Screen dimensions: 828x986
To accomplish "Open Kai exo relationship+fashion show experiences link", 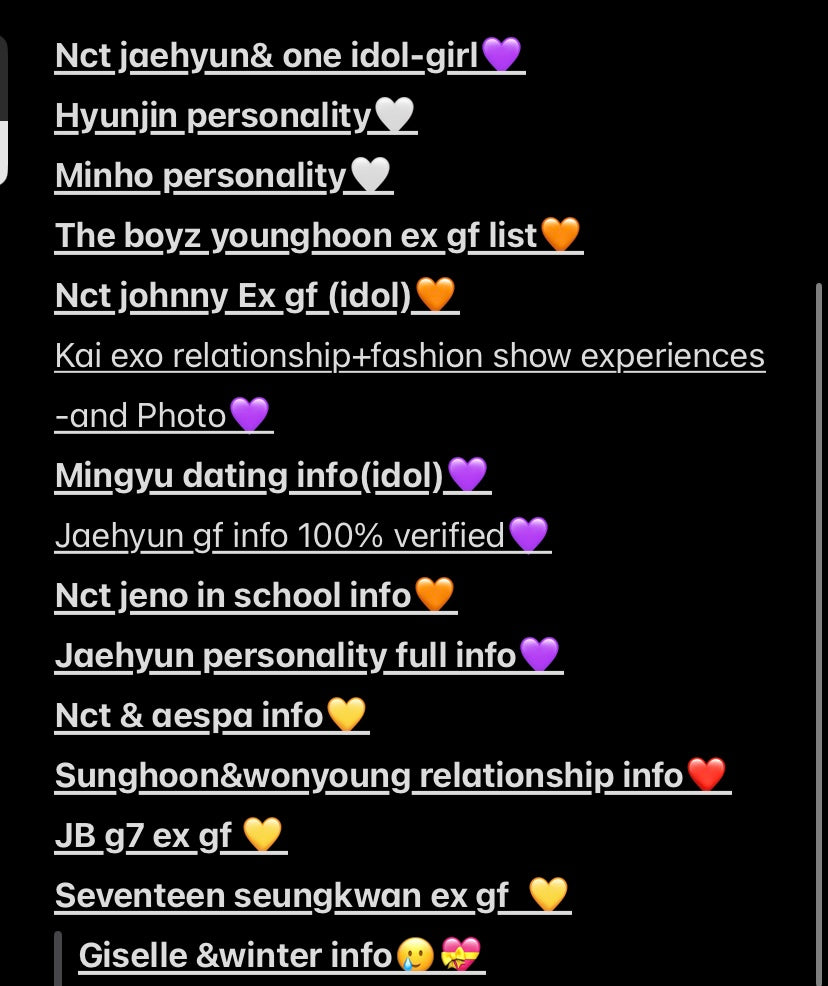I will pyautogui.click(x=409, y=356).
